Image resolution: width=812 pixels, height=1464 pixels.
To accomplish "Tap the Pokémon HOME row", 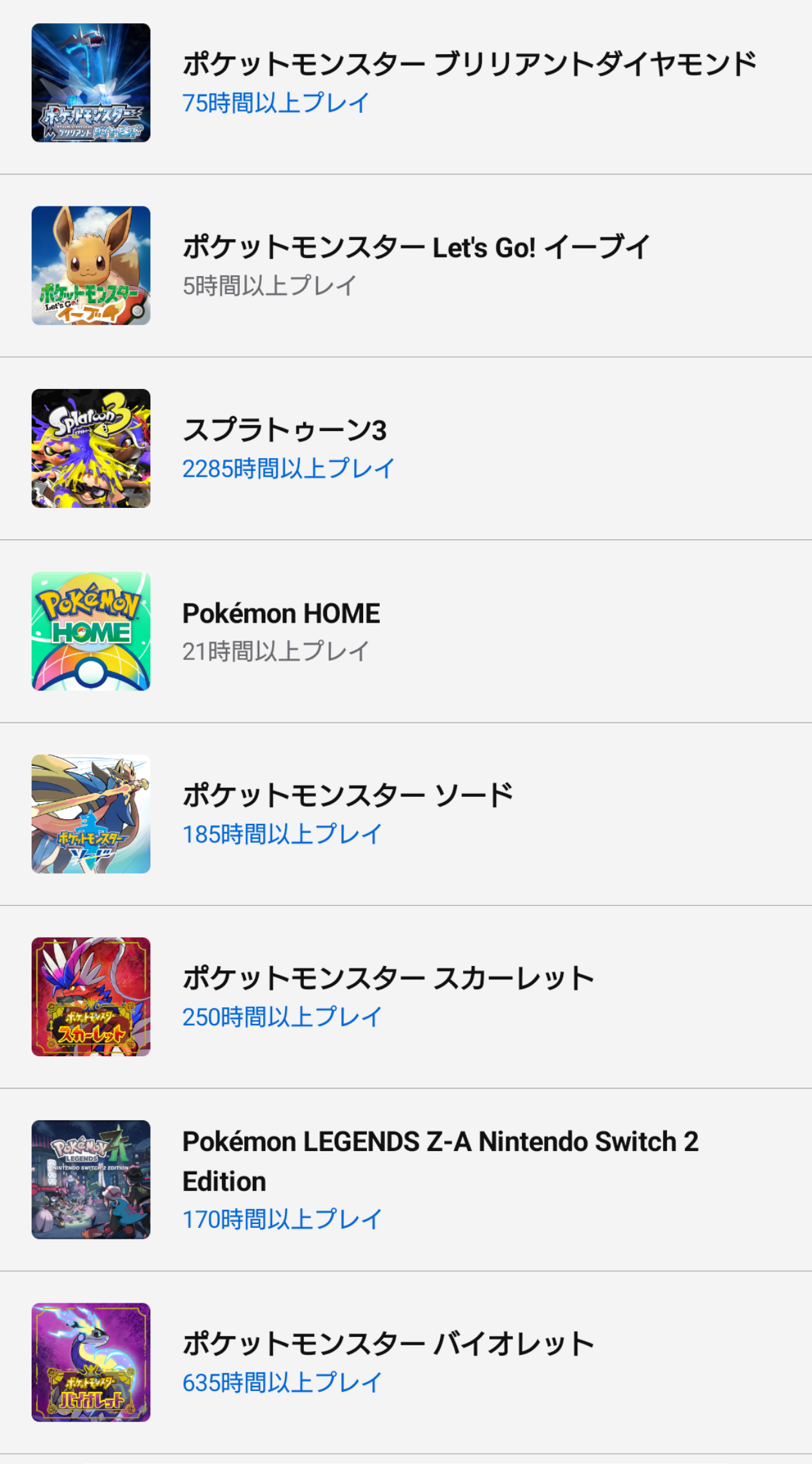I will 405,631.
